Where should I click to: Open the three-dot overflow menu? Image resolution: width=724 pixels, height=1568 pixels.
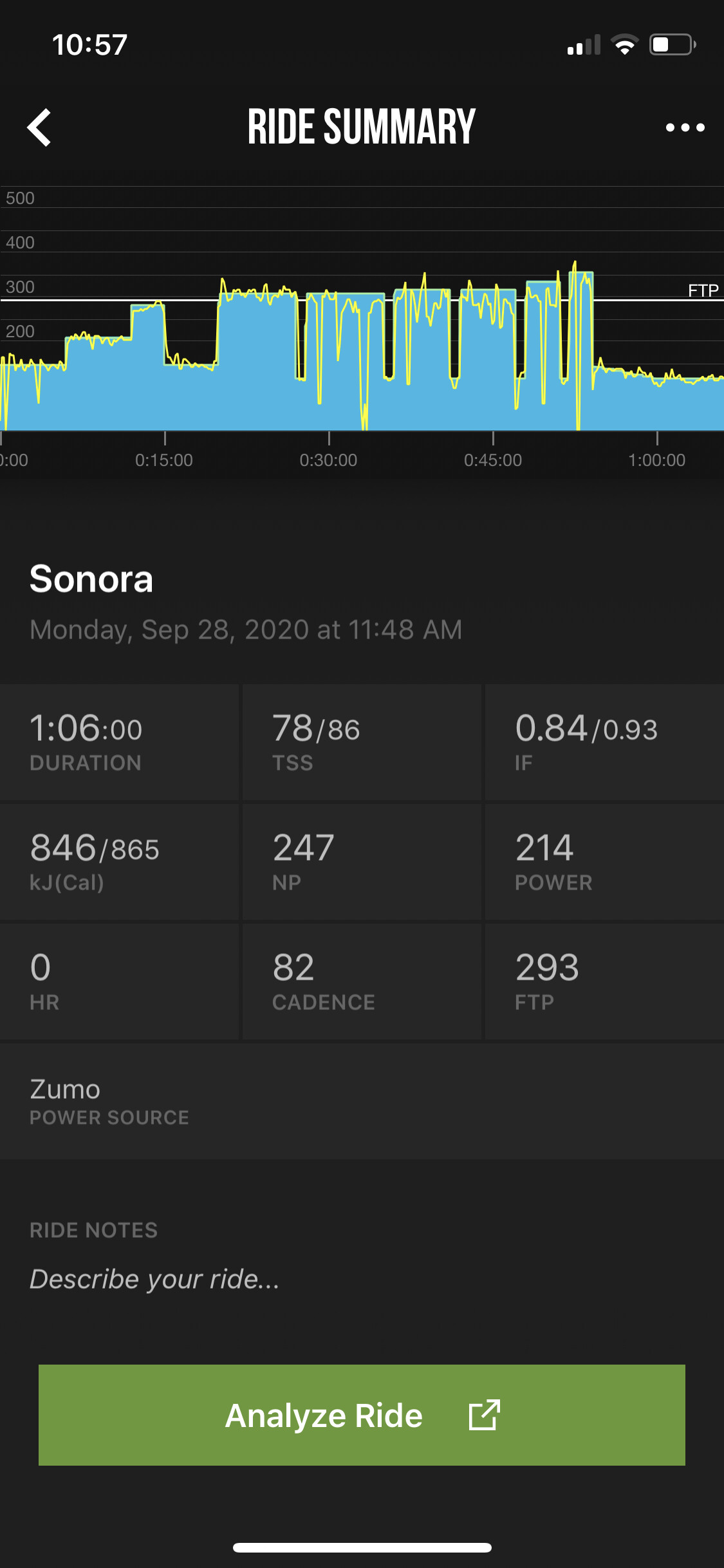tap(685, 127)
